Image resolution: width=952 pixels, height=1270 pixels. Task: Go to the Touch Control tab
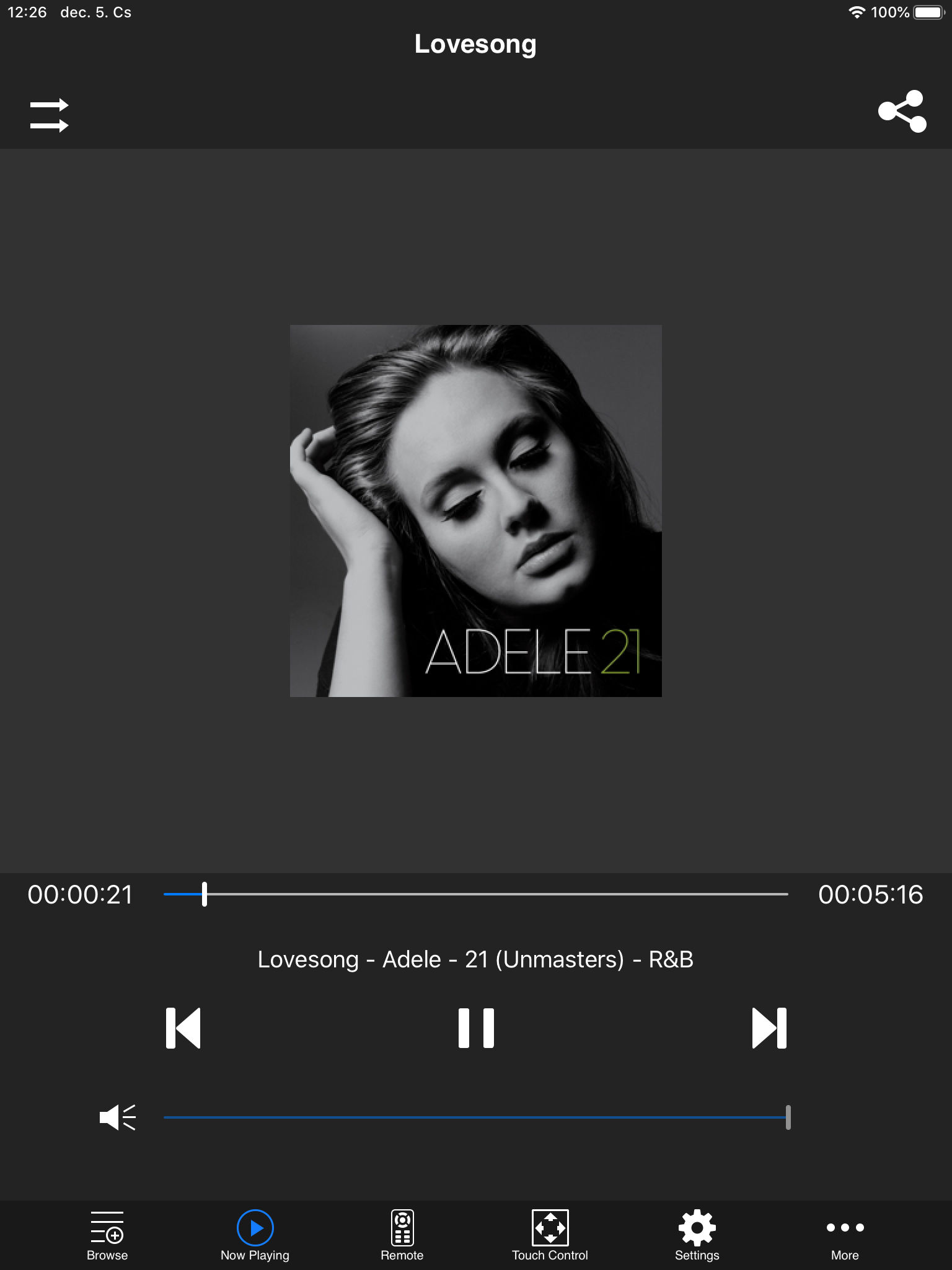pyautogui.click(x=550, y=1235)
